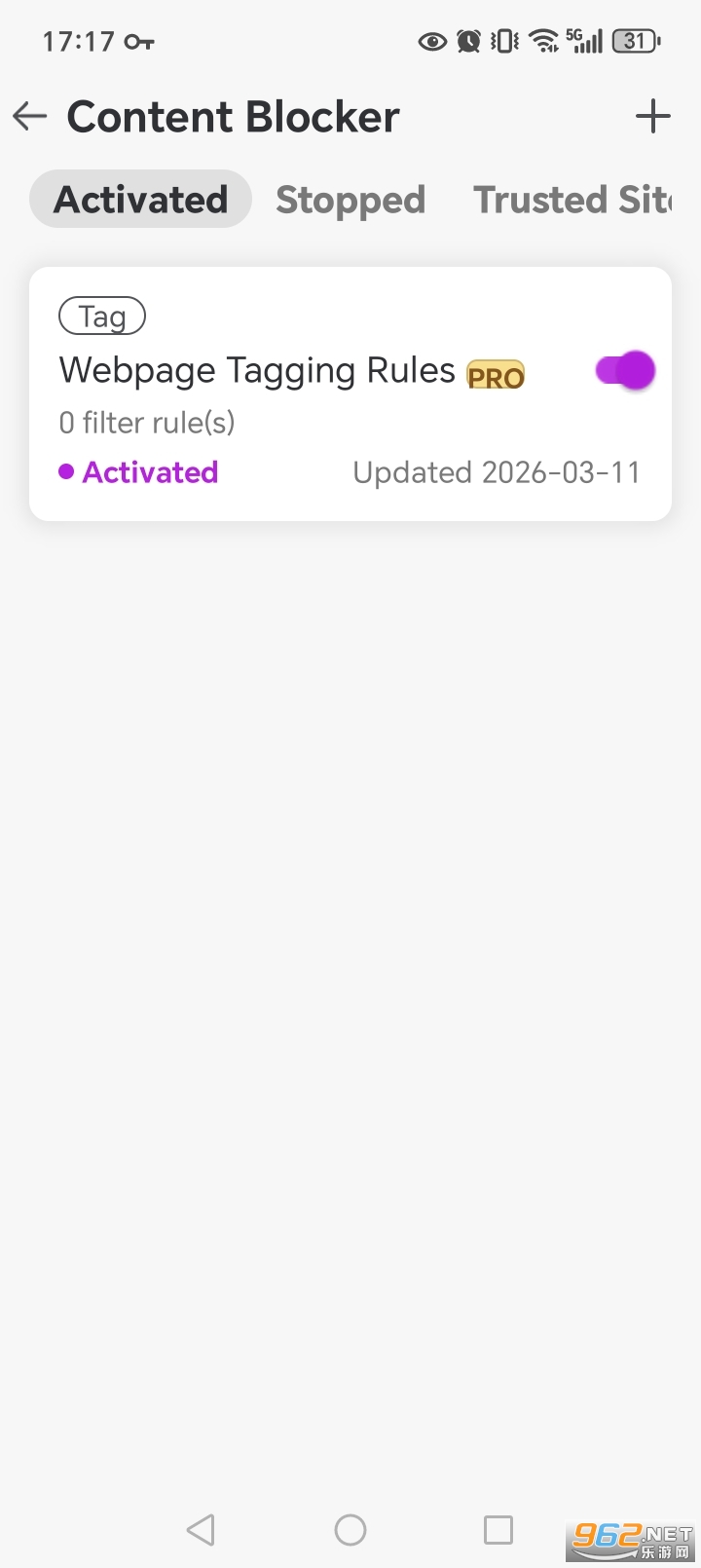Tap the gold PRO badge
The height and width of the screenshot is (1568, 701).
pyautogui.click(x=495, y=374)
